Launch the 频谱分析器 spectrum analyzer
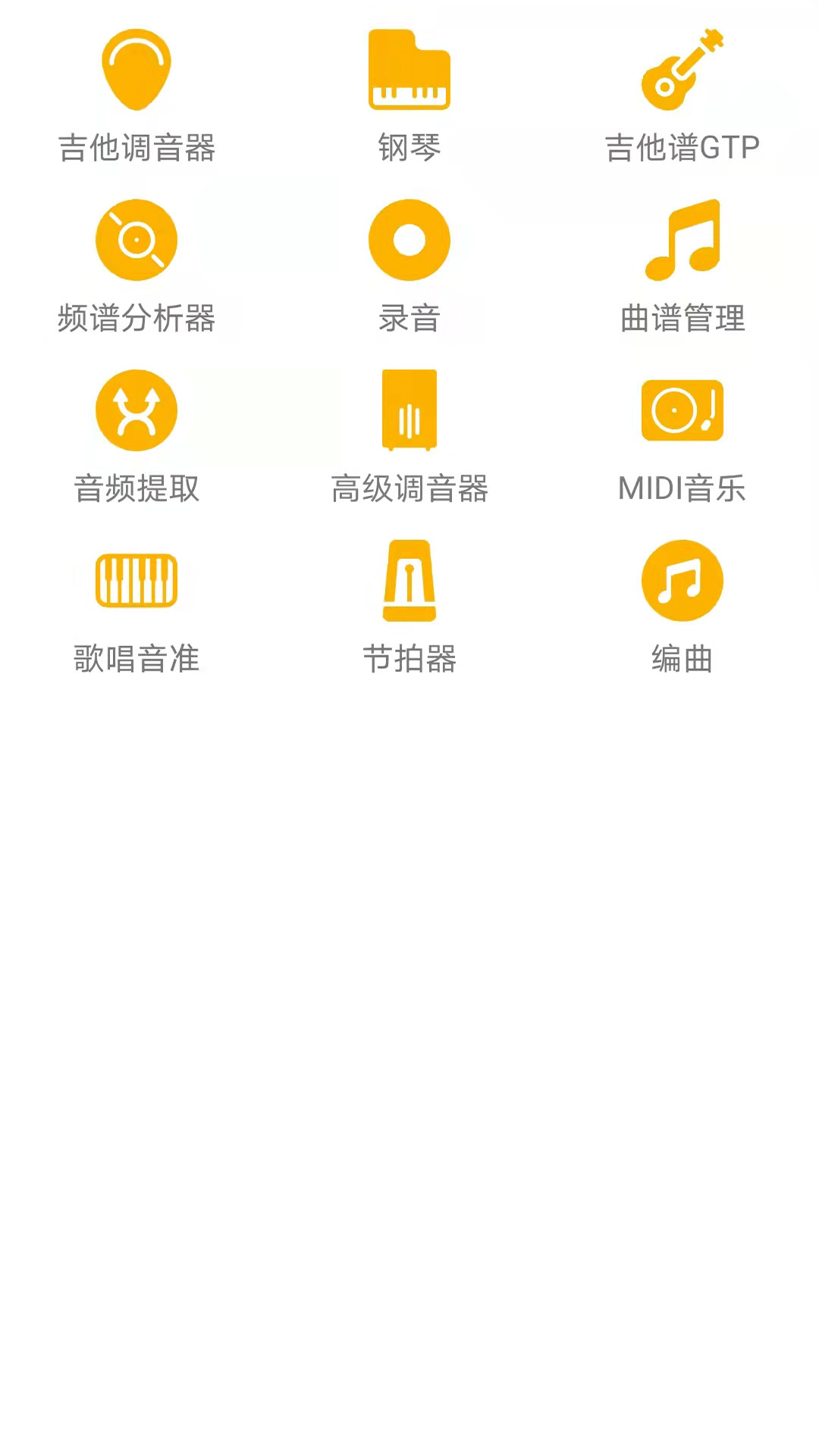The height and width of the screenshot is (1456, 819). tap(136, 240)
